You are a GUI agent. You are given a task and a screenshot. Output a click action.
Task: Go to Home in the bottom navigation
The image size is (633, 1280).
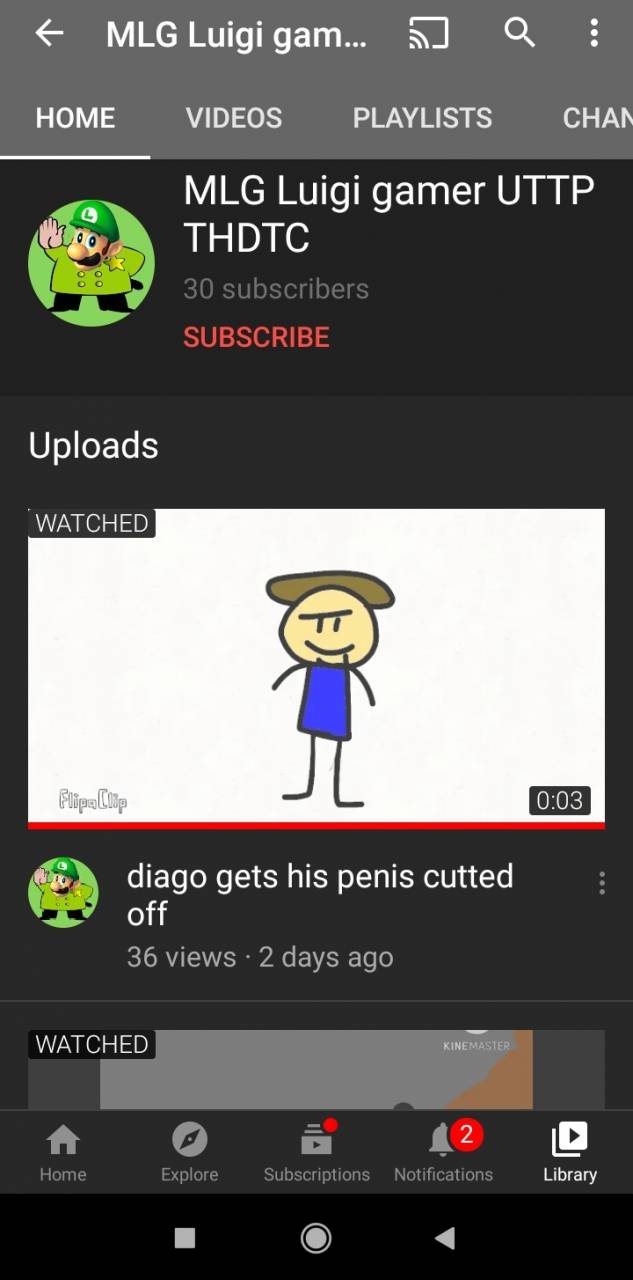[x=63, y=1152]
